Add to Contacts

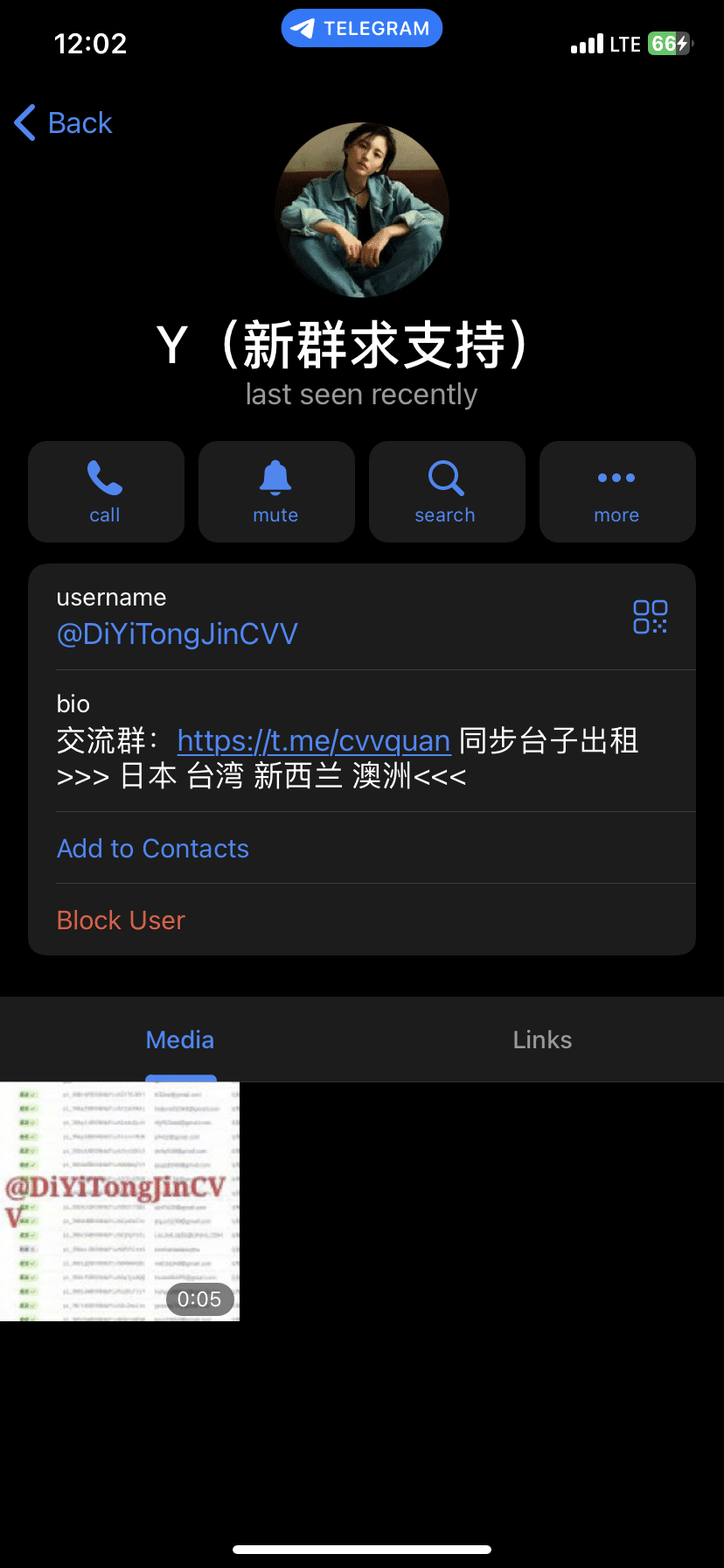coord(153,849)
